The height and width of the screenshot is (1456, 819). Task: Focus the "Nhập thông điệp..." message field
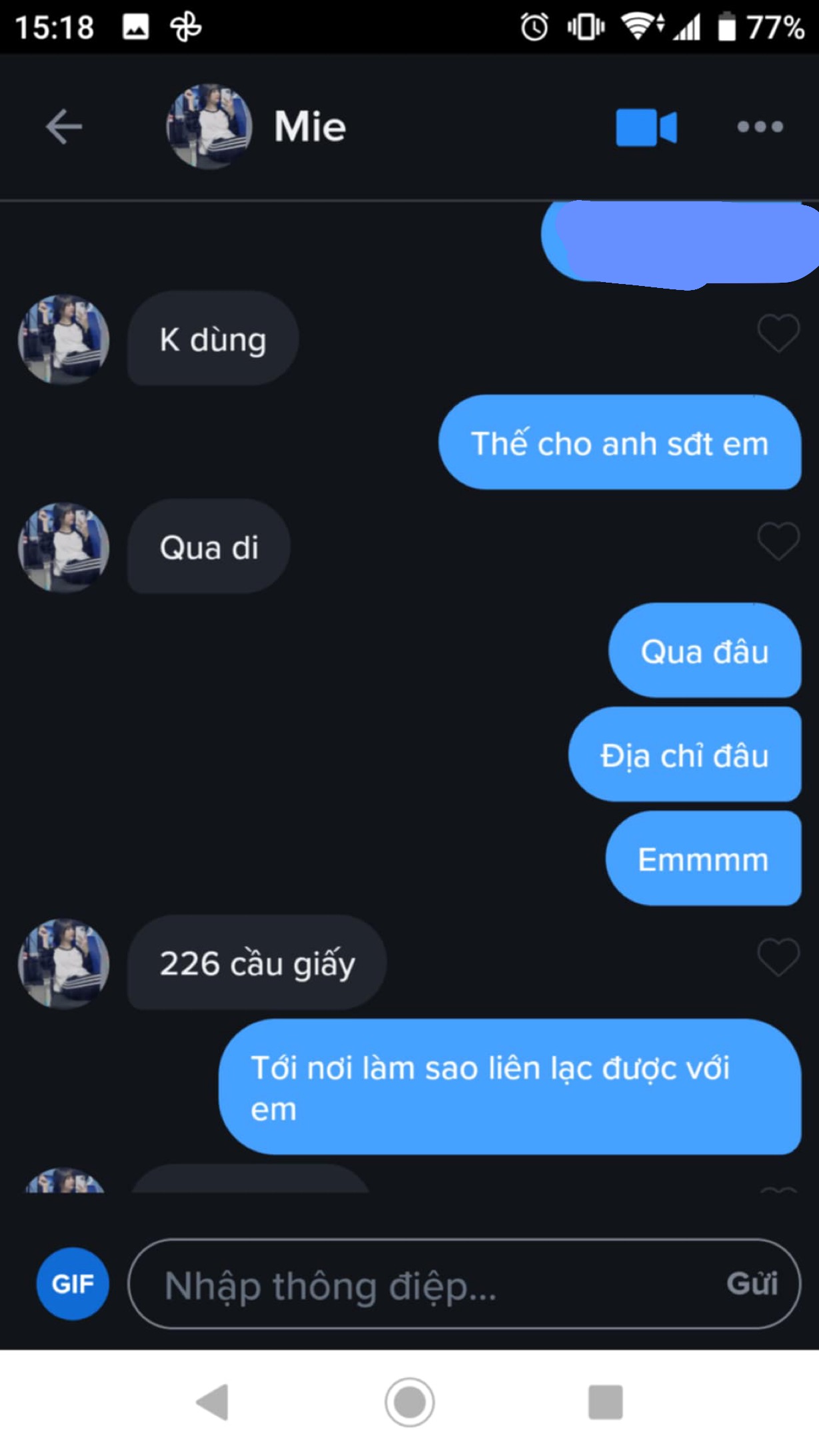coord(426,1285)
